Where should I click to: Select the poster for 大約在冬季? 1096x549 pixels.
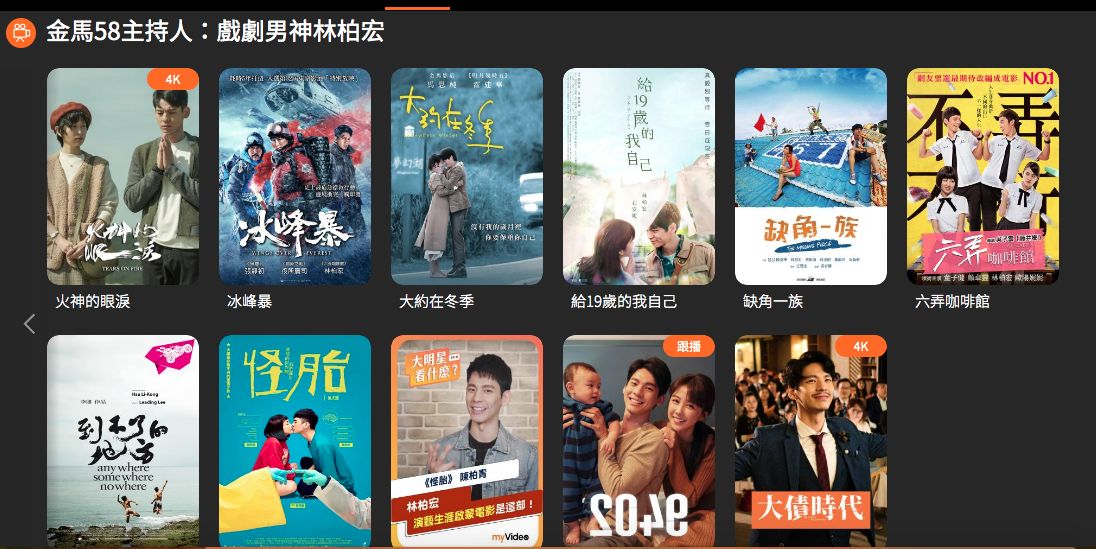point(467,177)
